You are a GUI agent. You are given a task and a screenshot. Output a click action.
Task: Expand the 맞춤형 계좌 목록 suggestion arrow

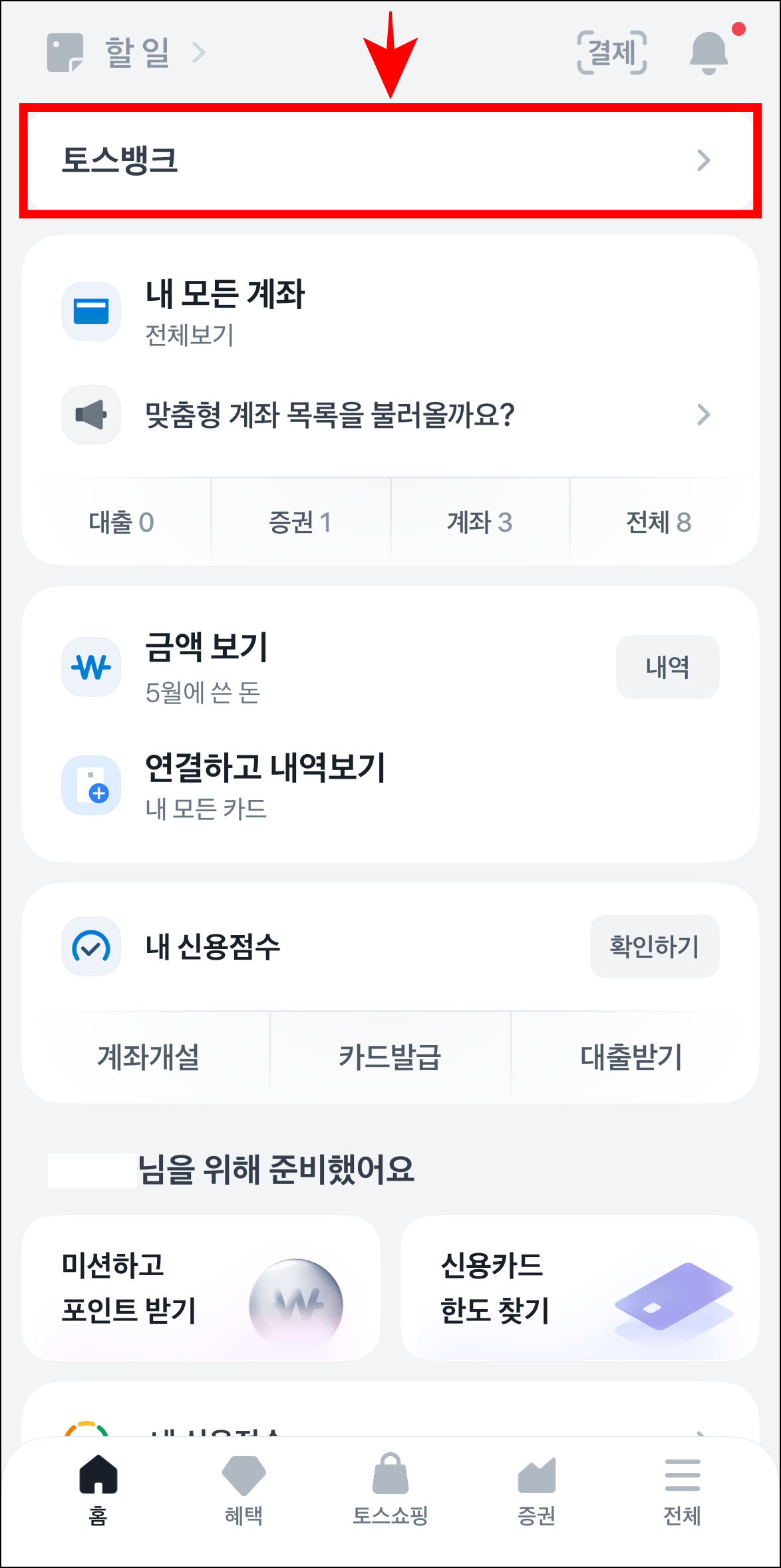tap(703, 414)
